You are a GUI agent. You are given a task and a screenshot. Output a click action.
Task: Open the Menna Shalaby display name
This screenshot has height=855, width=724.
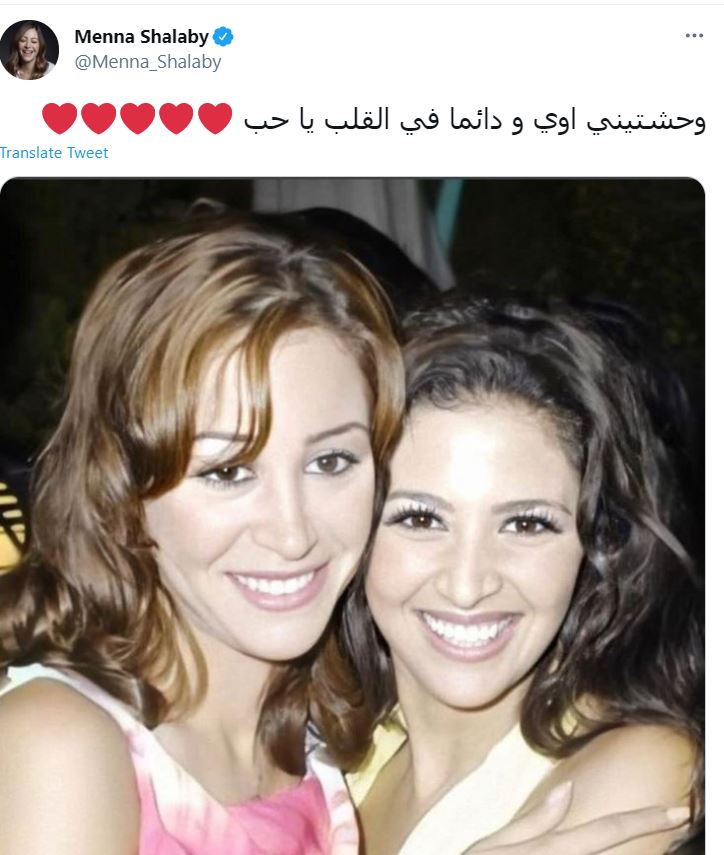click(141, 37)
